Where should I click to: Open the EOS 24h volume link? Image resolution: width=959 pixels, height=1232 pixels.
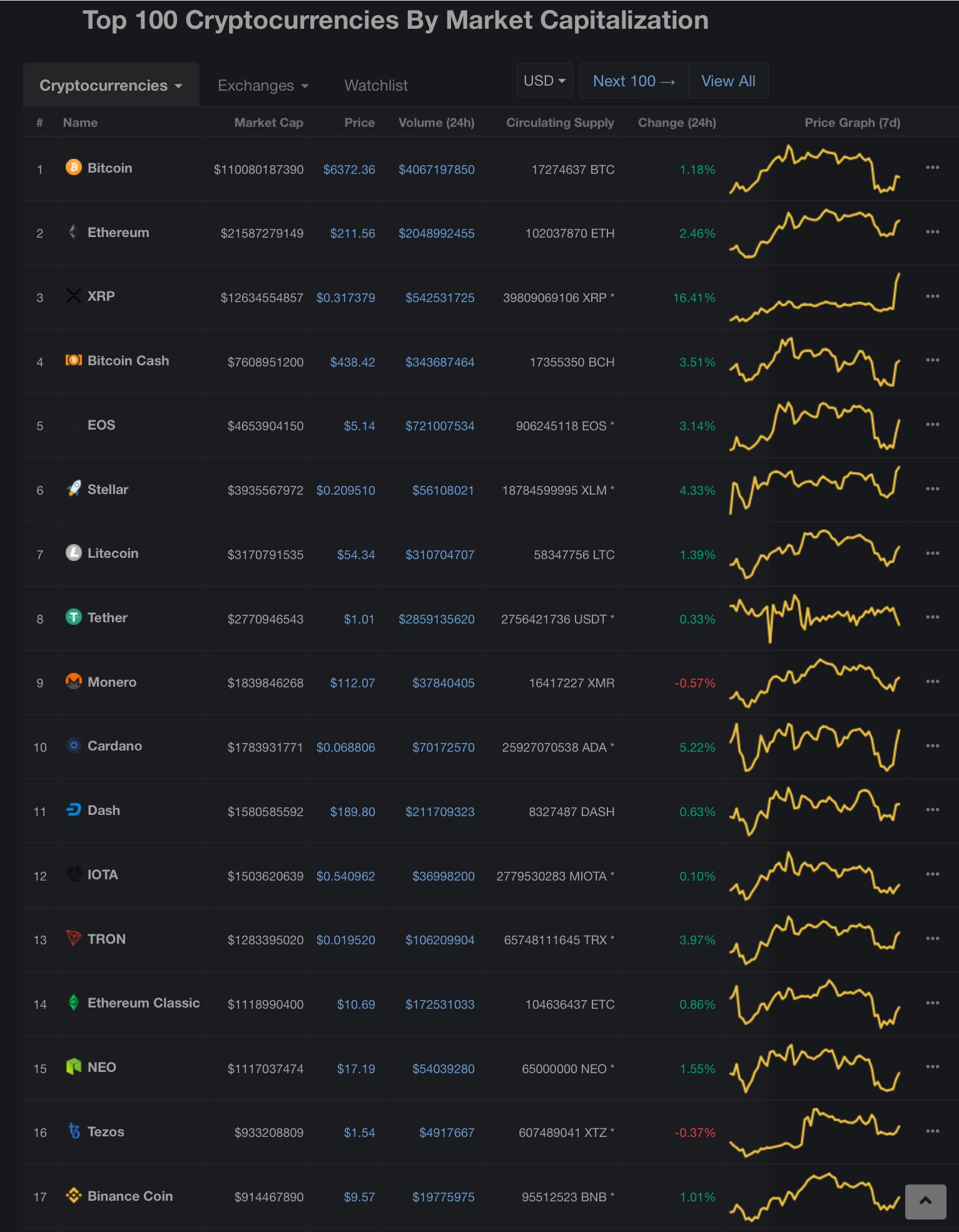coord(440,426)
